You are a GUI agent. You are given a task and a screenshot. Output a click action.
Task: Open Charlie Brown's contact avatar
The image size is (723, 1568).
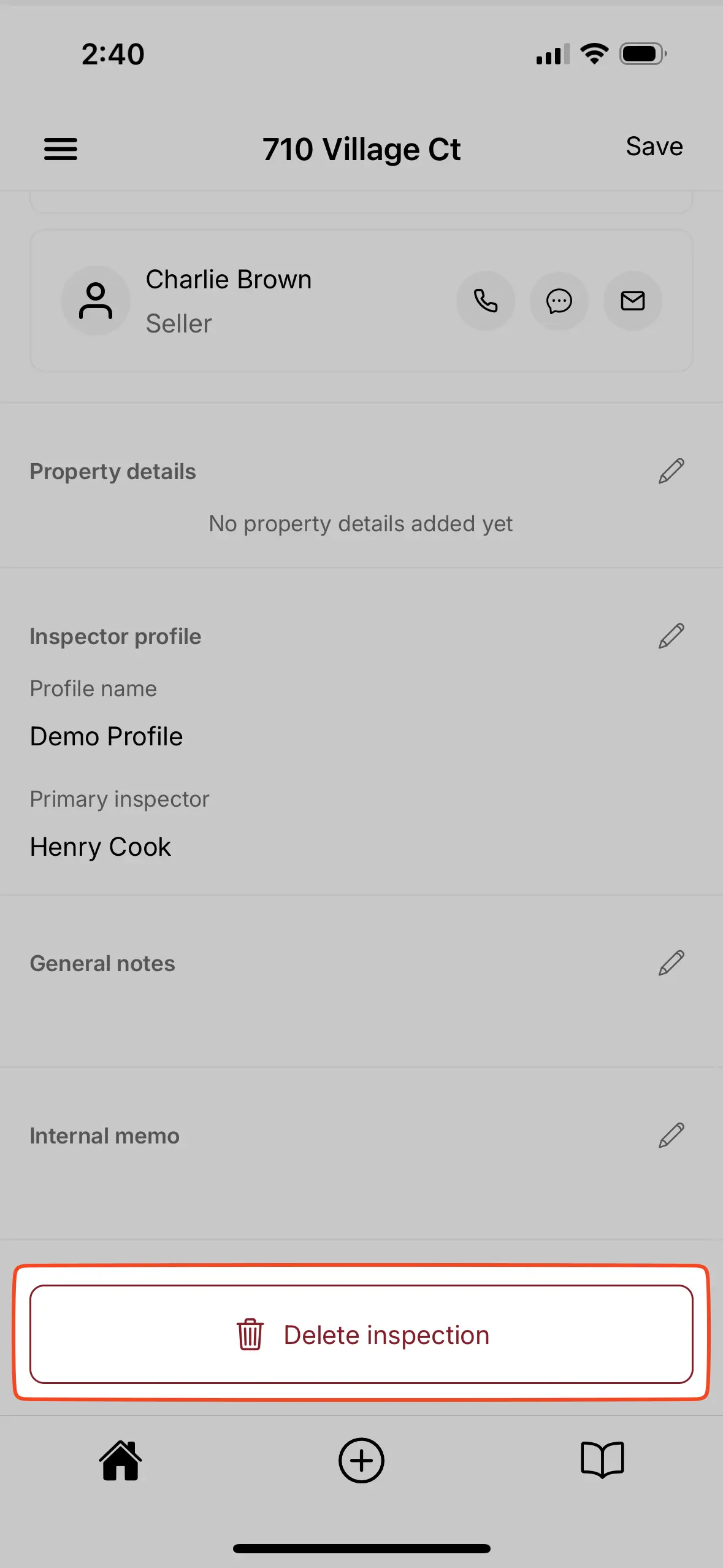[96, 301]
